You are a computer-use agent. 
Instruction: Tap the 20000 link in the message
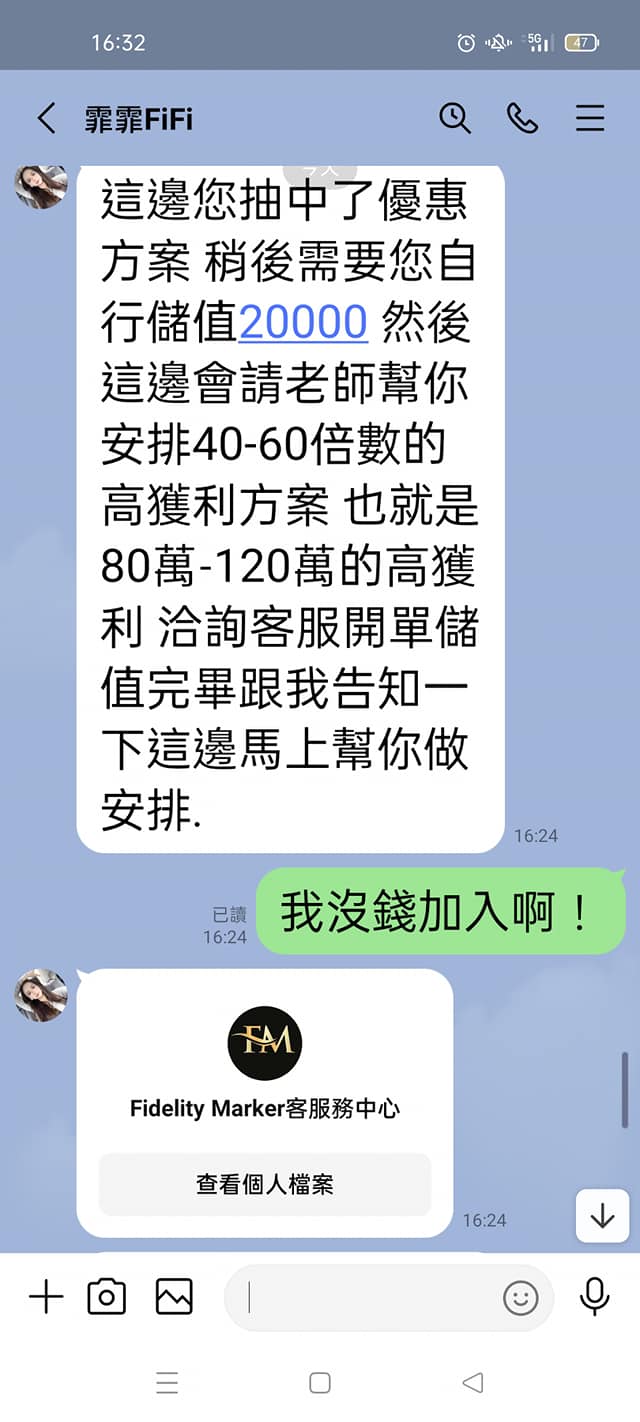pos(304,322)
